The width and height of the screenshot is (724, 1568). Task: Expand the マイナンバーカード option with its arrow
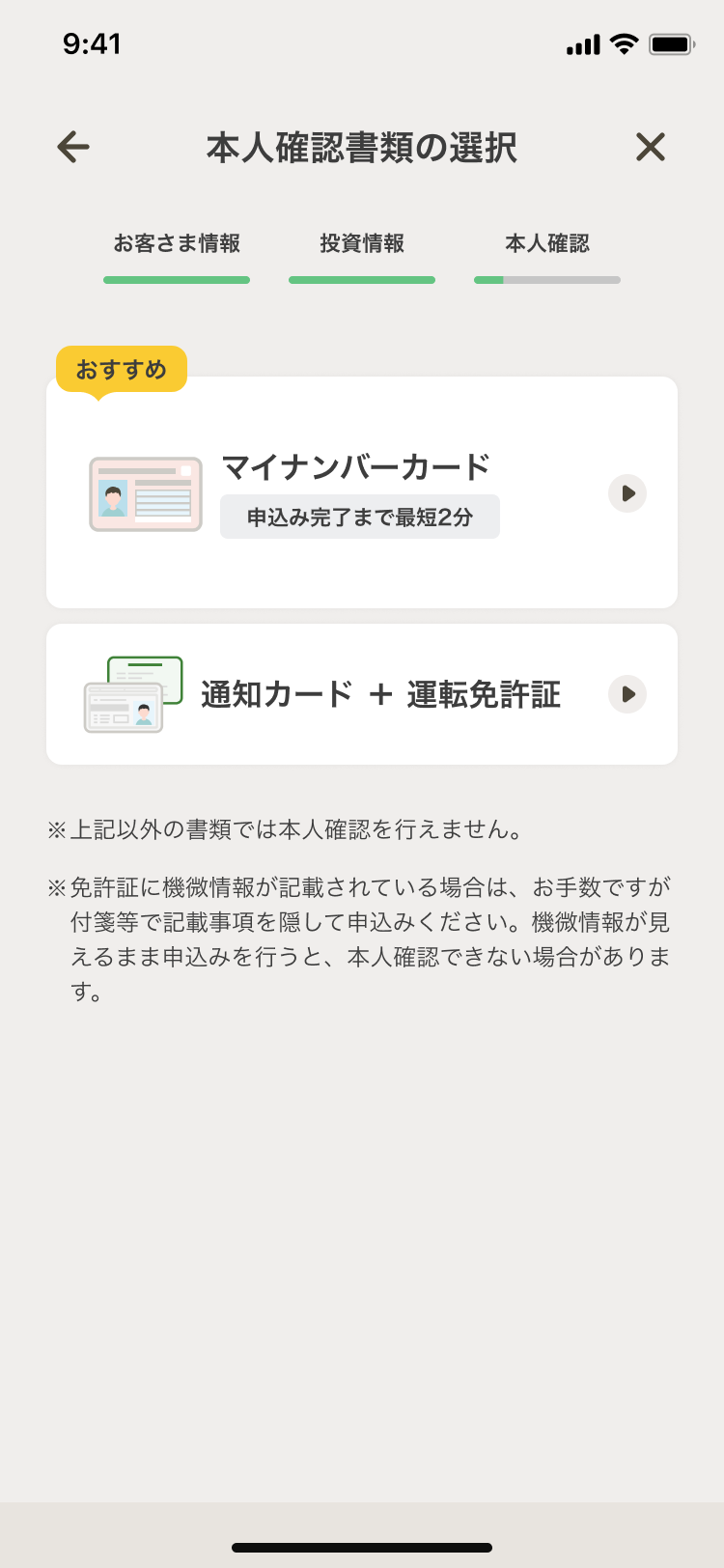click(627, 493)
